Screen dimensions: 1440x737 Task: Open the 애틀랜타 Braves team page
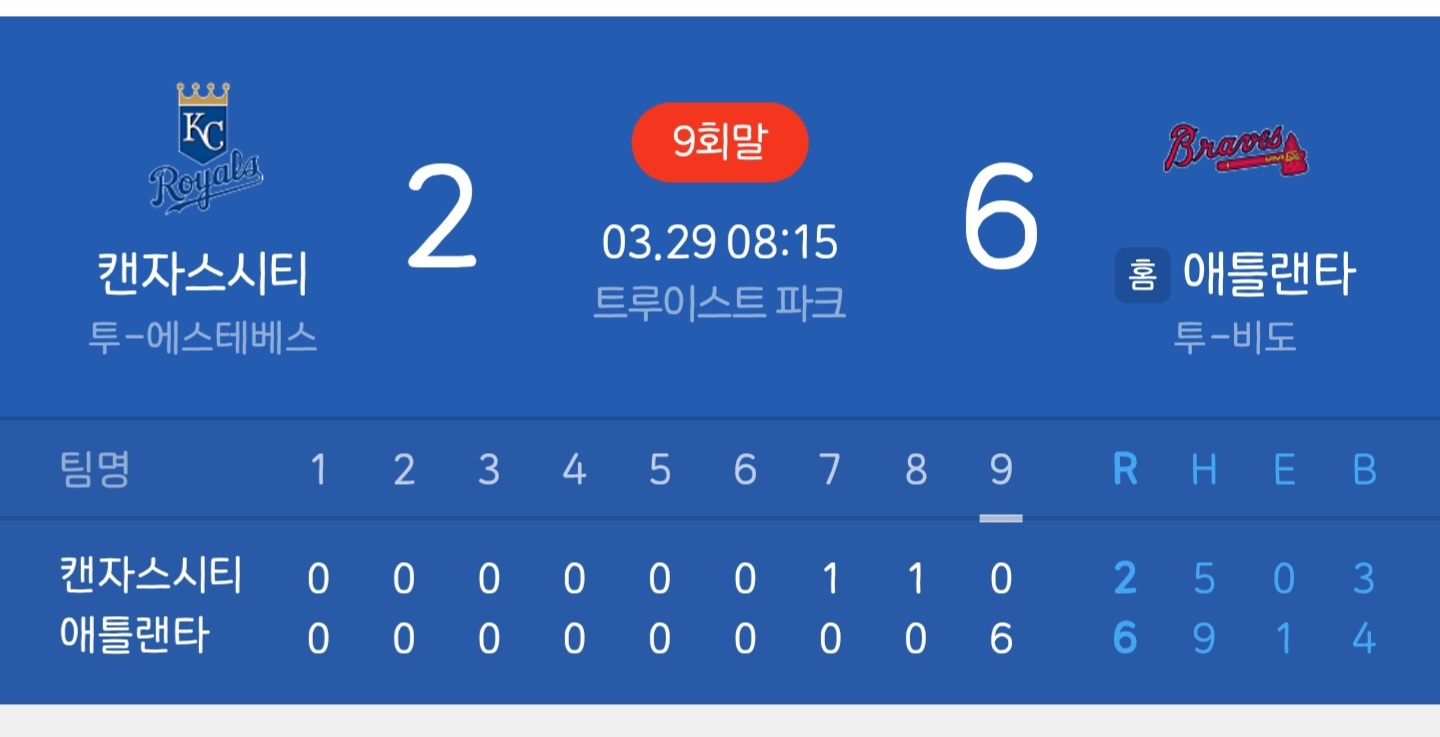1236,151
